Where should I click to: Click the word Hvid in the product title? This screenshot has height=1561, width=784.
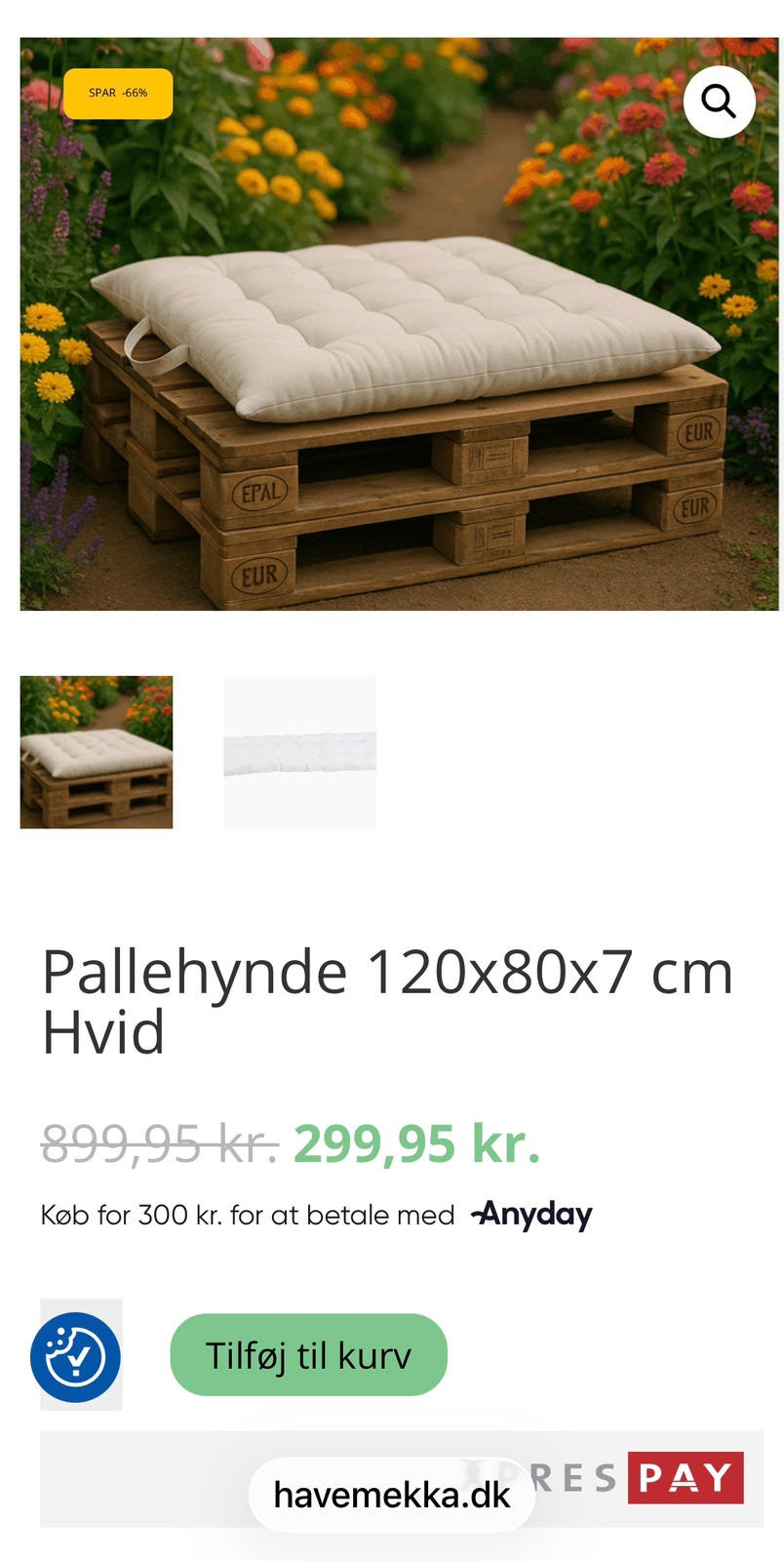pos(102,1034)
